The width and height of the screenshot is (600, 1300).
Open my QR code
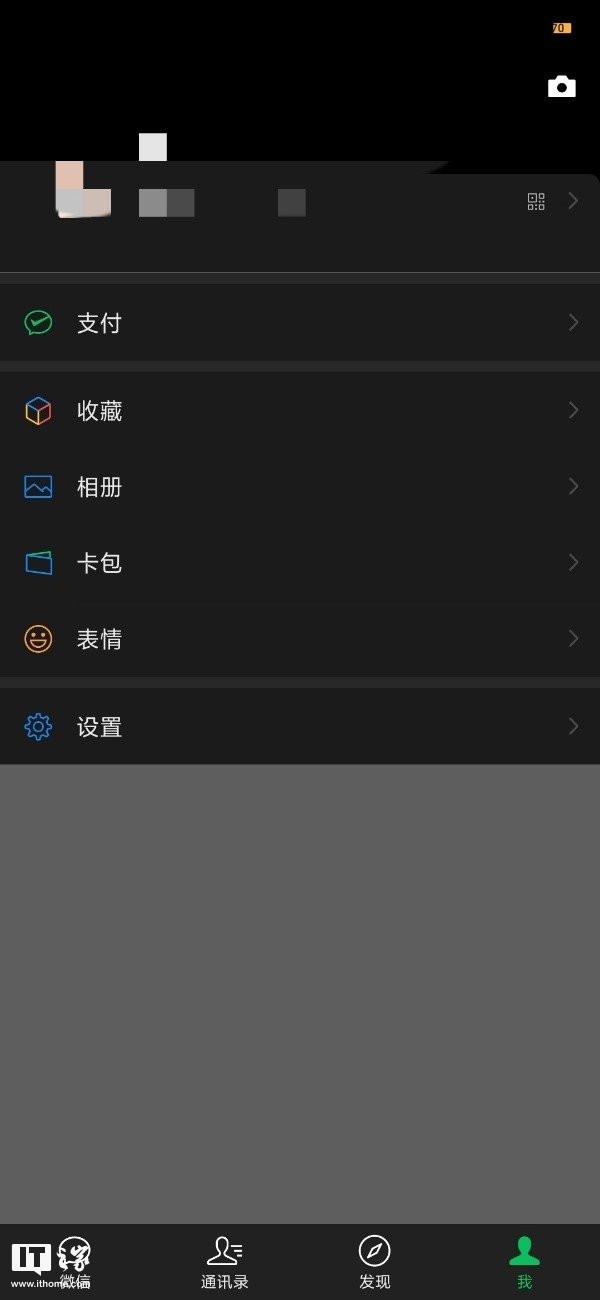point(536,201)
